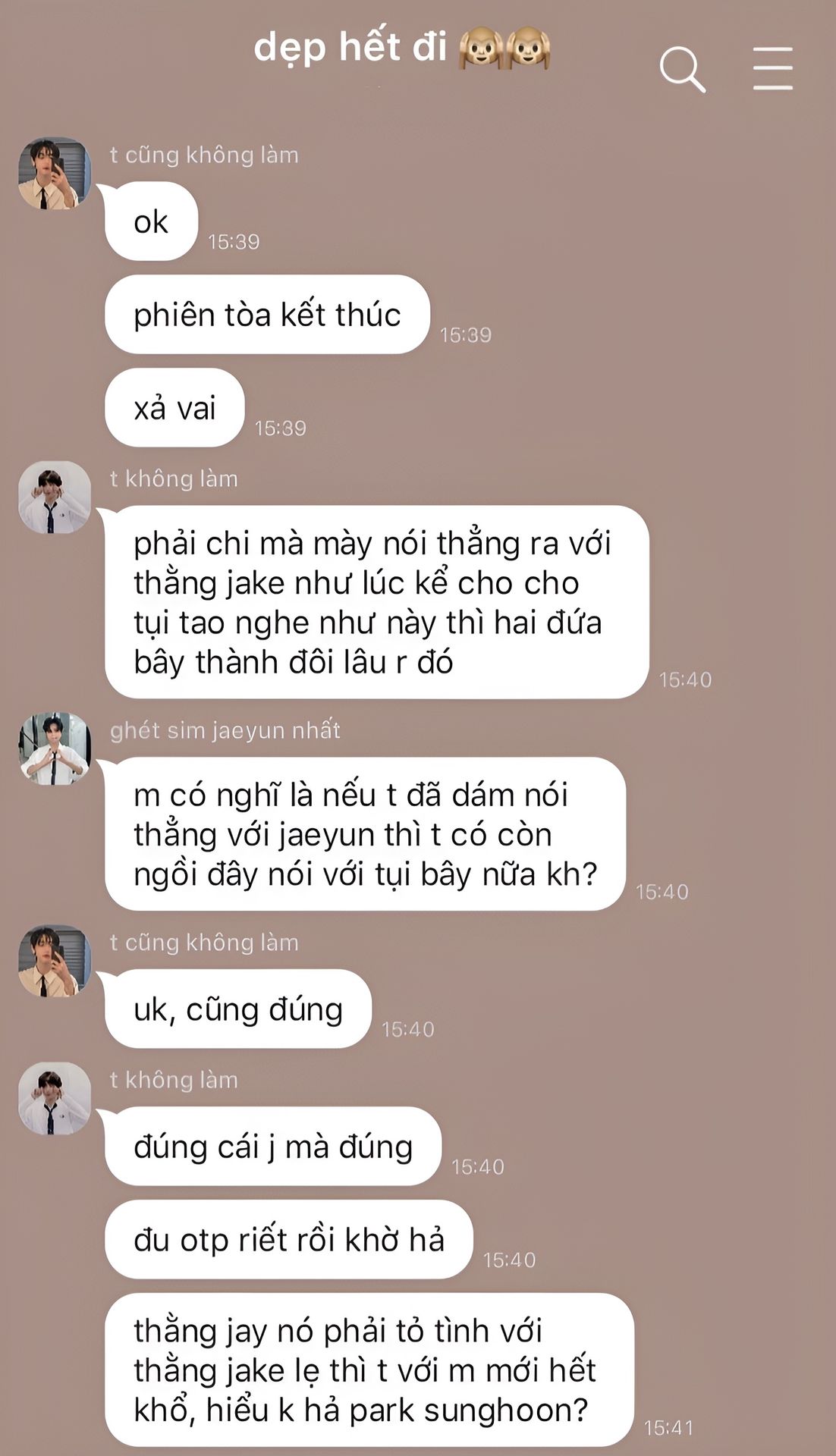Open the chat menu with three lines

(772, 68)
